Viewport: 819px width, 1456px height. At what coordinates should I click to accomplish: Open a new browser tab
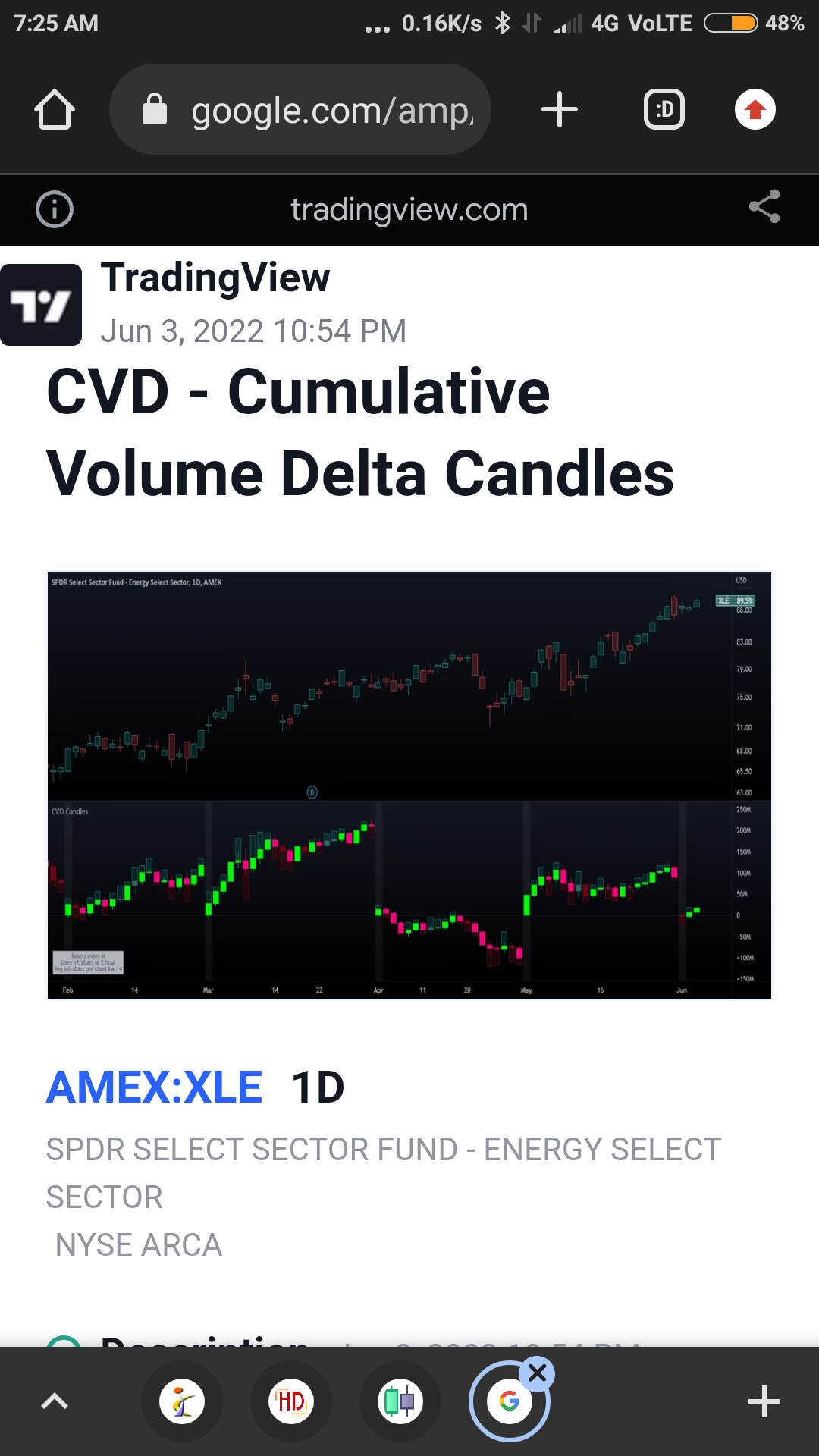coord(560,110)
